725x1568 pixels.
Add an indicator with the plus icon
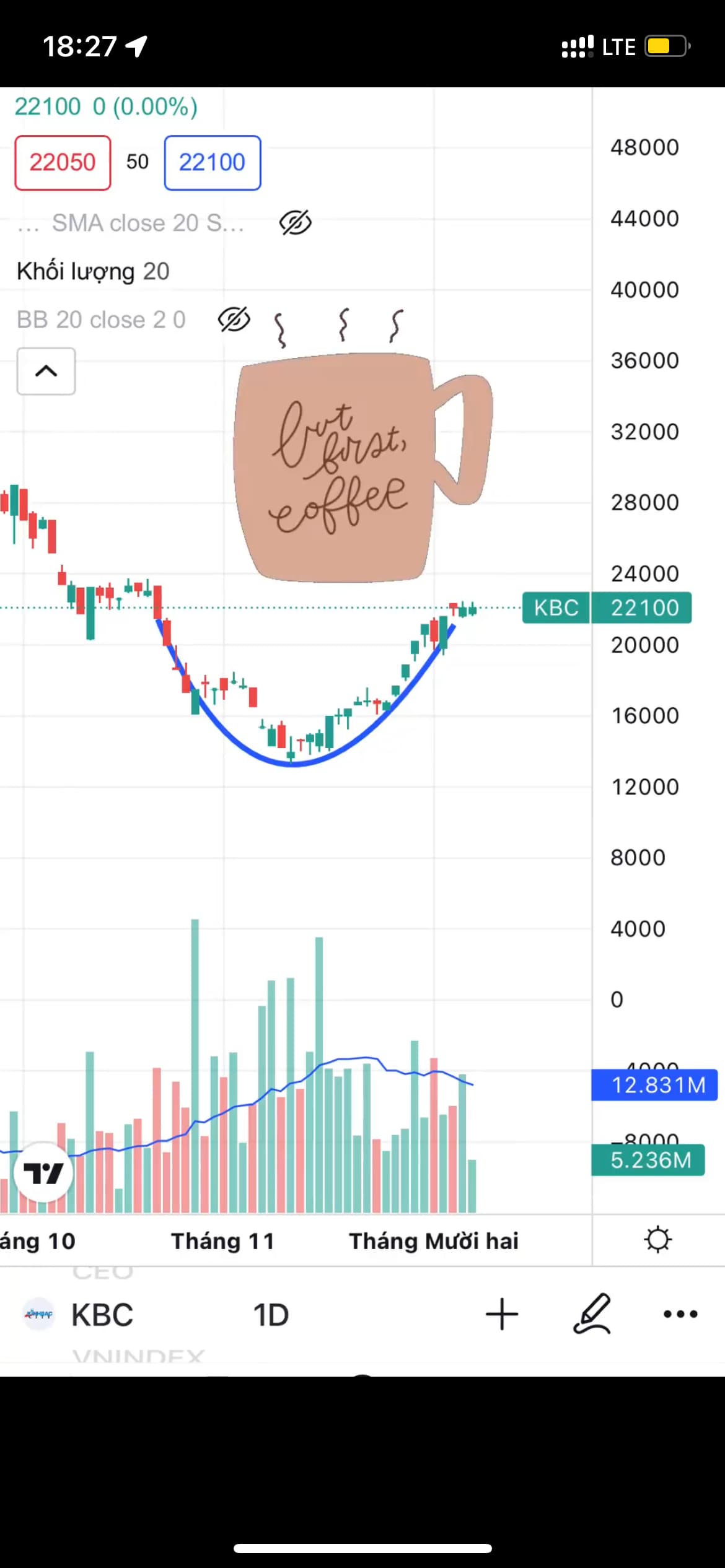[x=501, y=1314]
